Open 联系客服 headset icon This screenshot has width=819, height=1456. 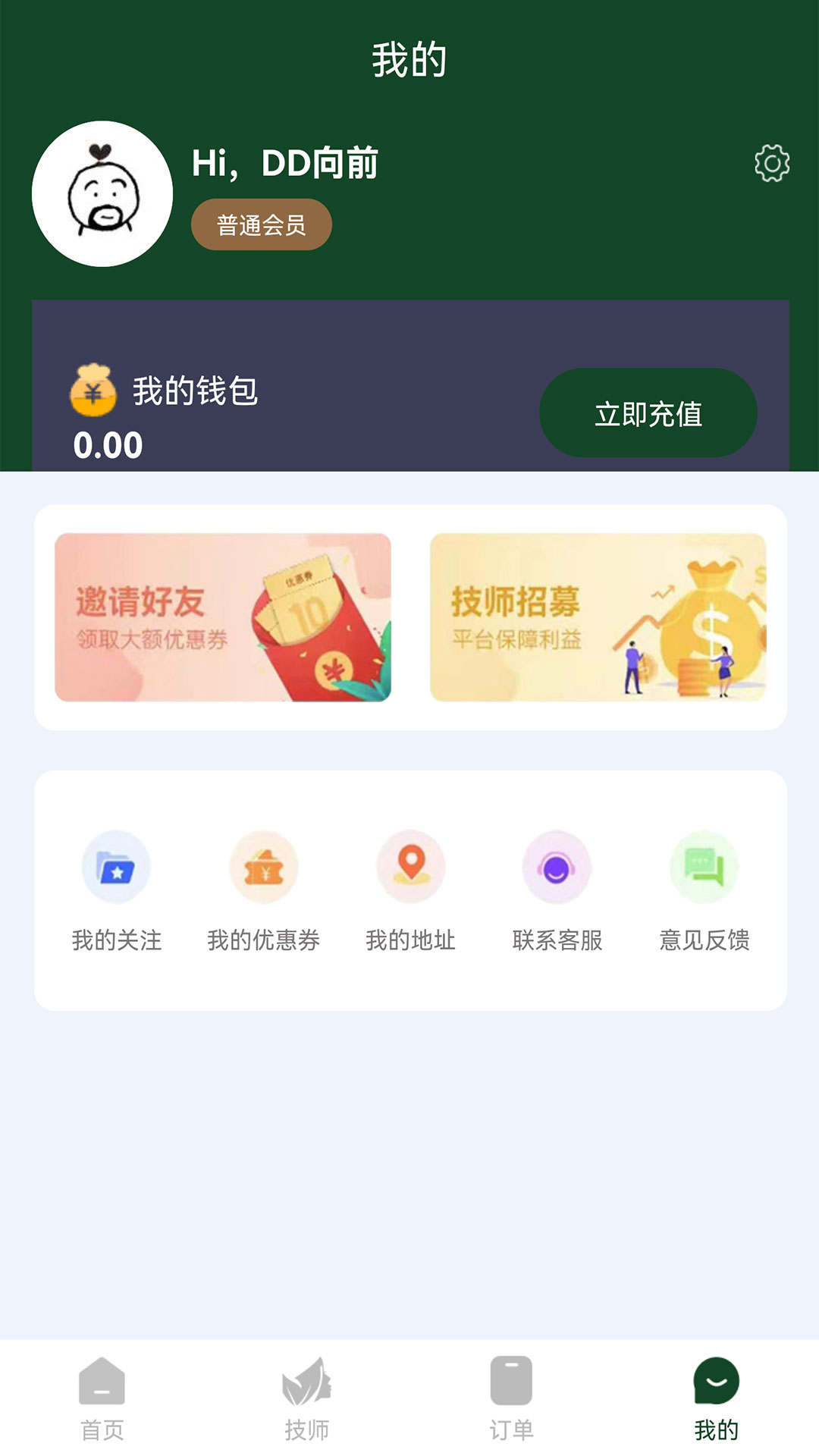557,868
